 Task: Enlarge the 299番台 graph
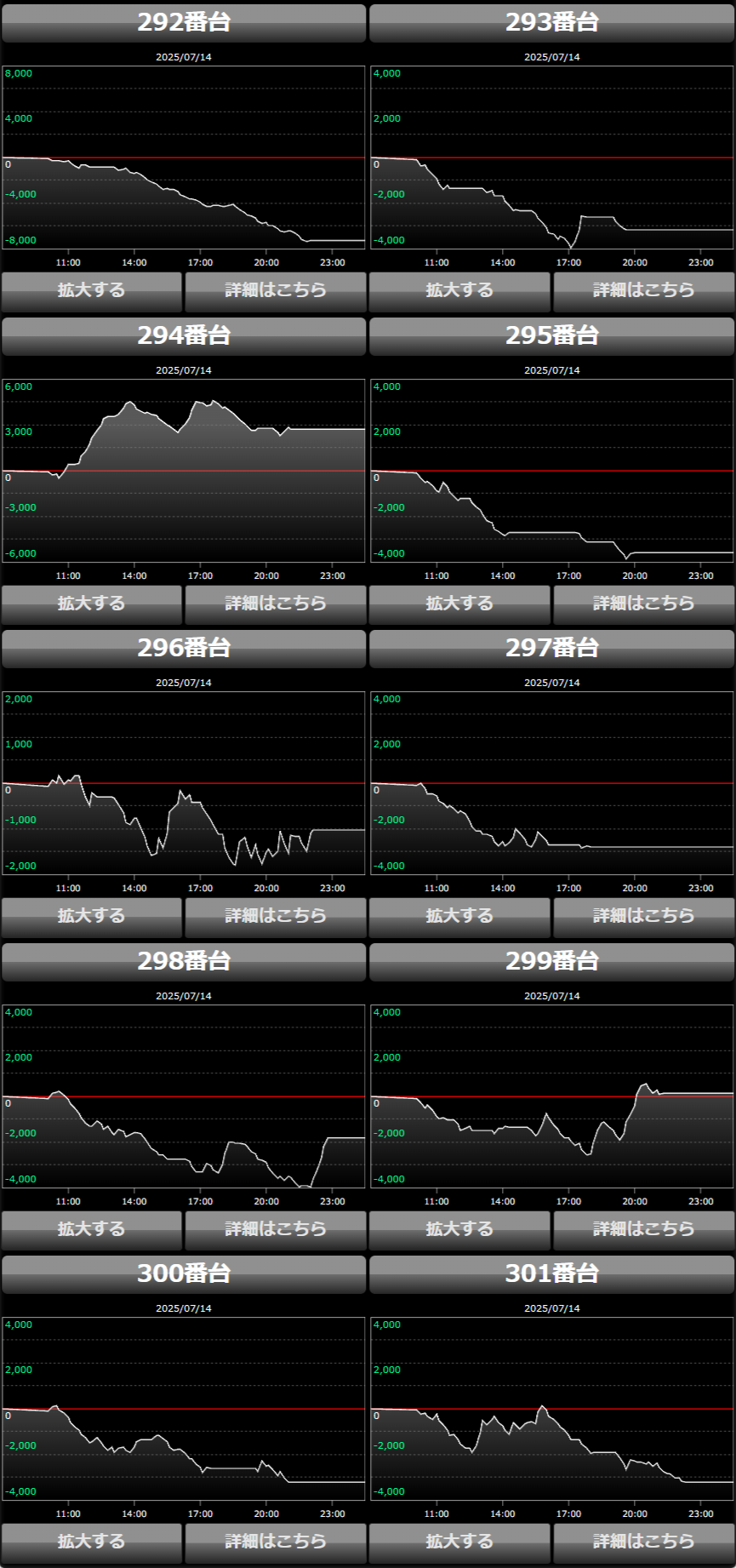click(459, 1230)
